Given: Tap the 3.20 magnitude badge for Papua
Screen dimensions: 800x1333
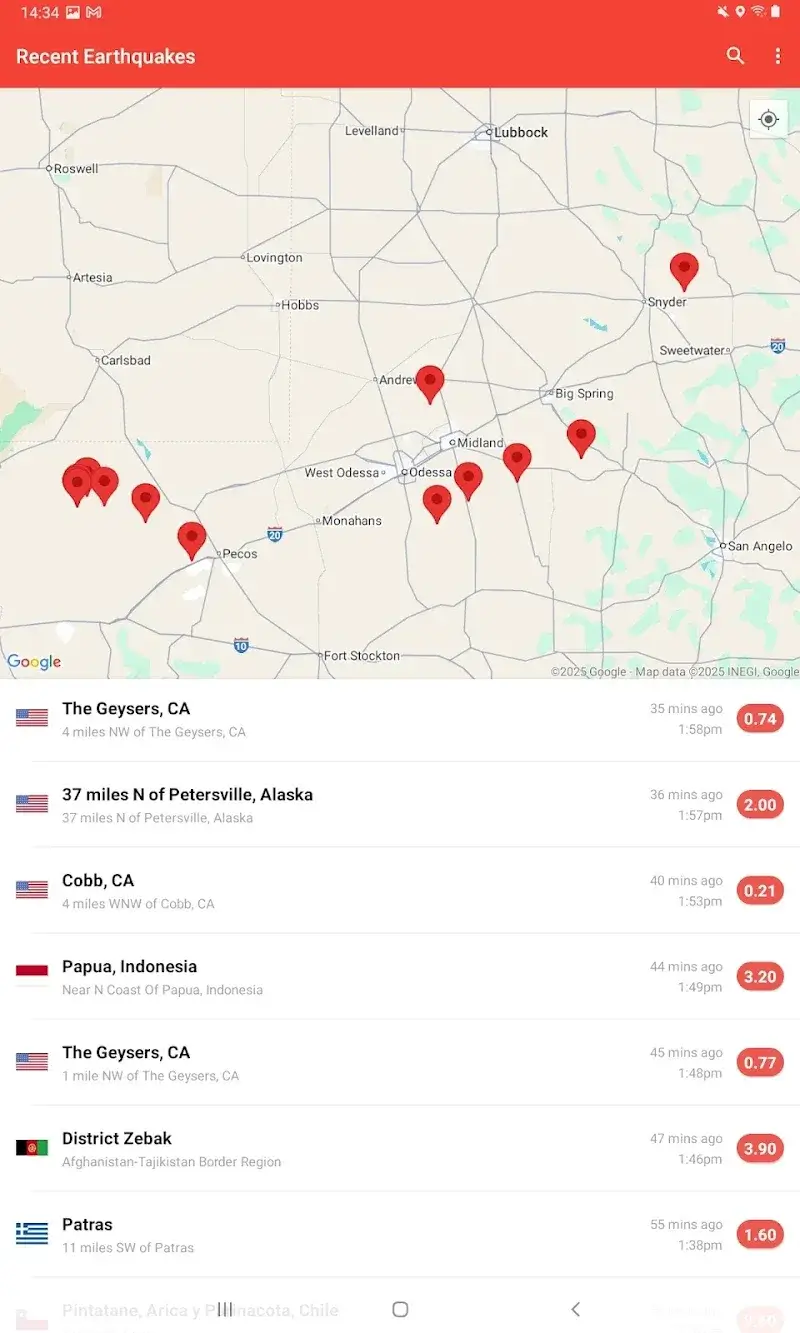Looking at the screenshot, I should pos(760,976).
